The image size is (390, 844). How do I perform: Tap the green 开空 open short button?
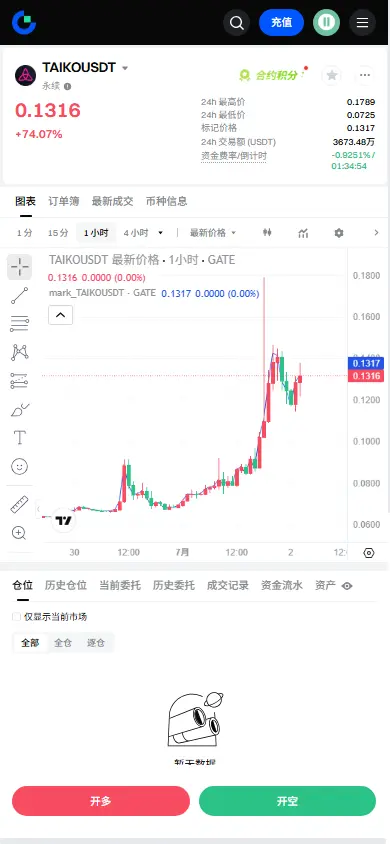[x=287, y=801]
